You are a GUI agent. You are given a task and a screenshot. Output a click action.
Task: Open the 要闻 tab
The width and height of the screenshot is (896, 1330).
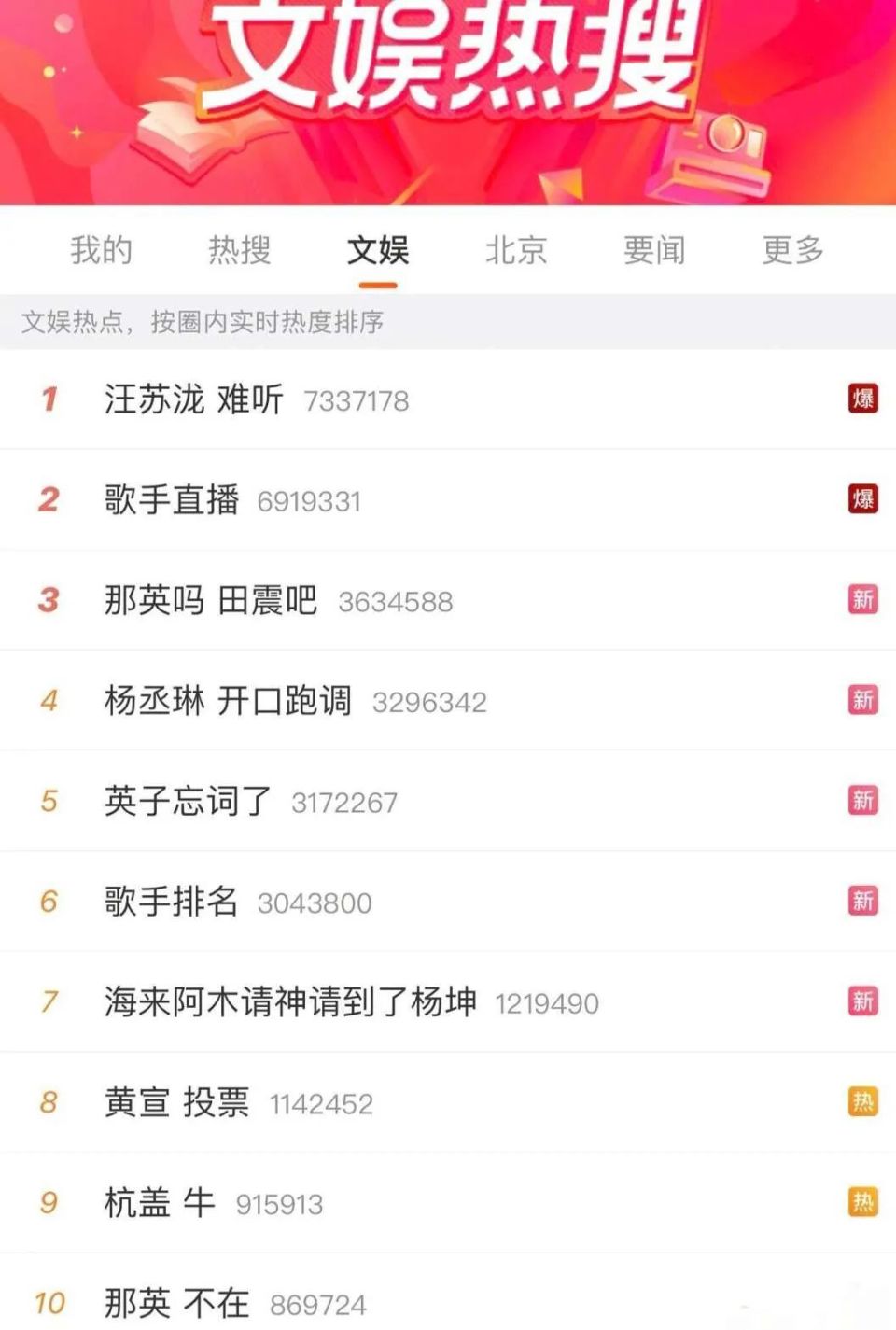[x=654, y=250]
